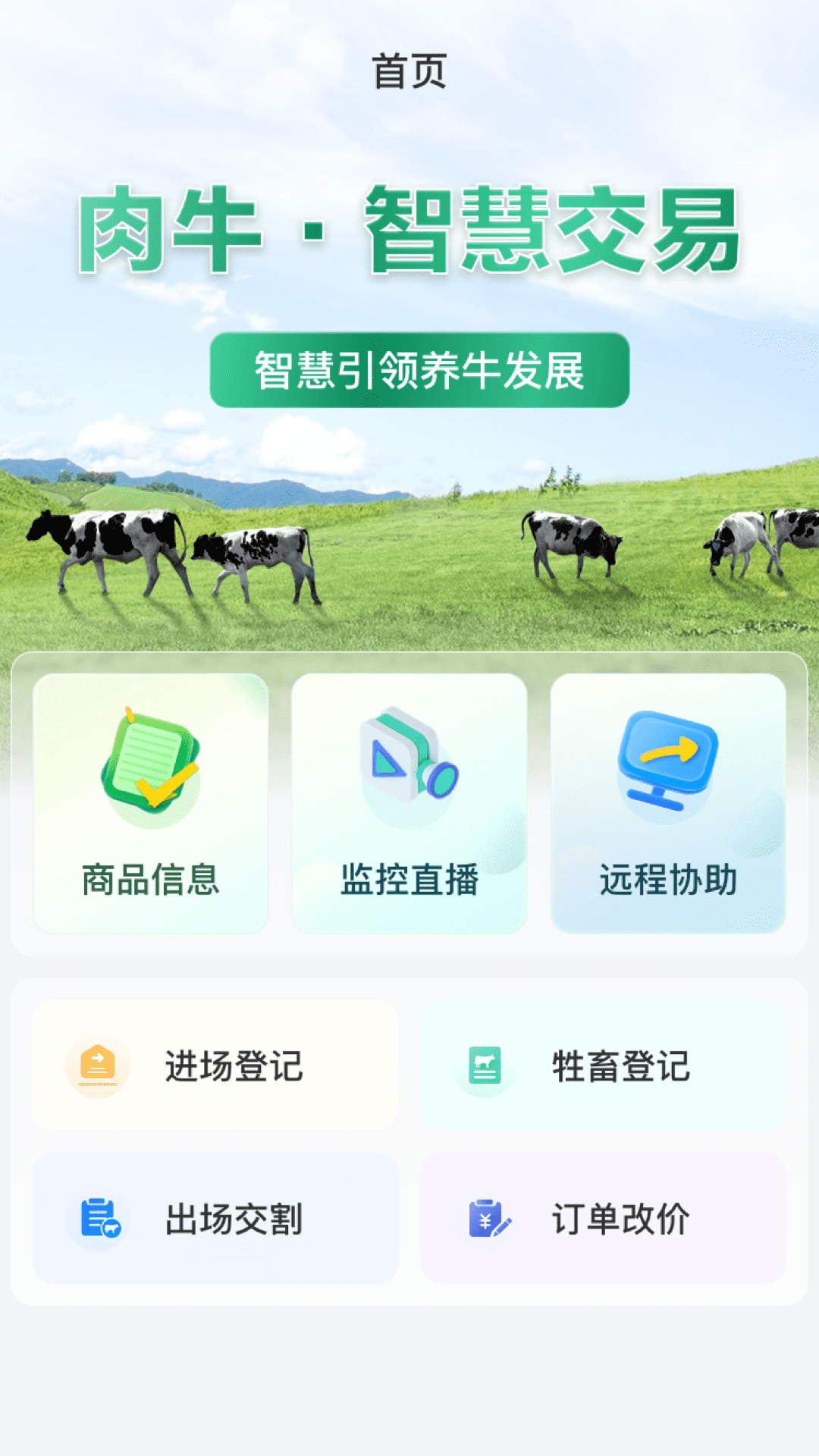The height and width of the screenshot is (1456, 819).
Task: Go to 进场登记 entry registration
Action: coord(215,1065)
